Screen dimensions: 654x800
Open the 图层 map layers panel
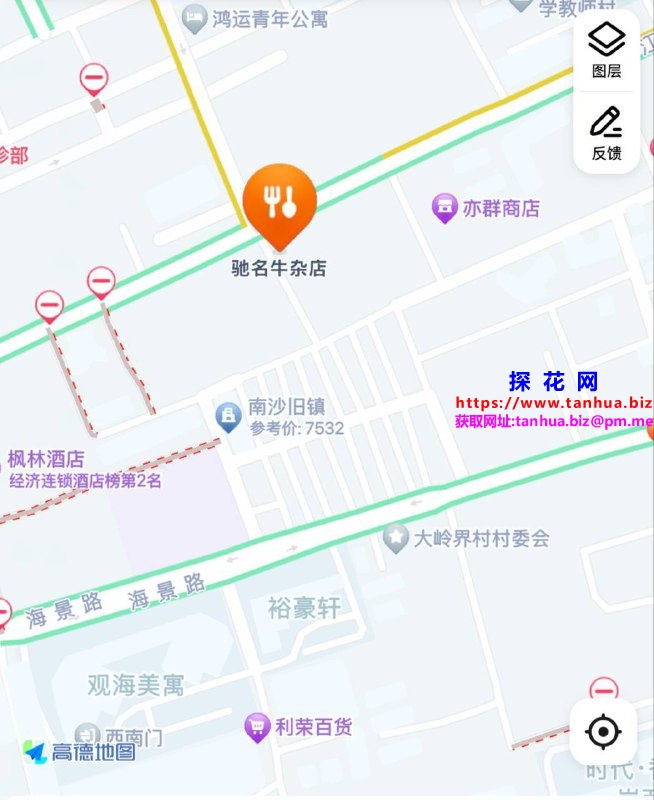coord(606,50)
